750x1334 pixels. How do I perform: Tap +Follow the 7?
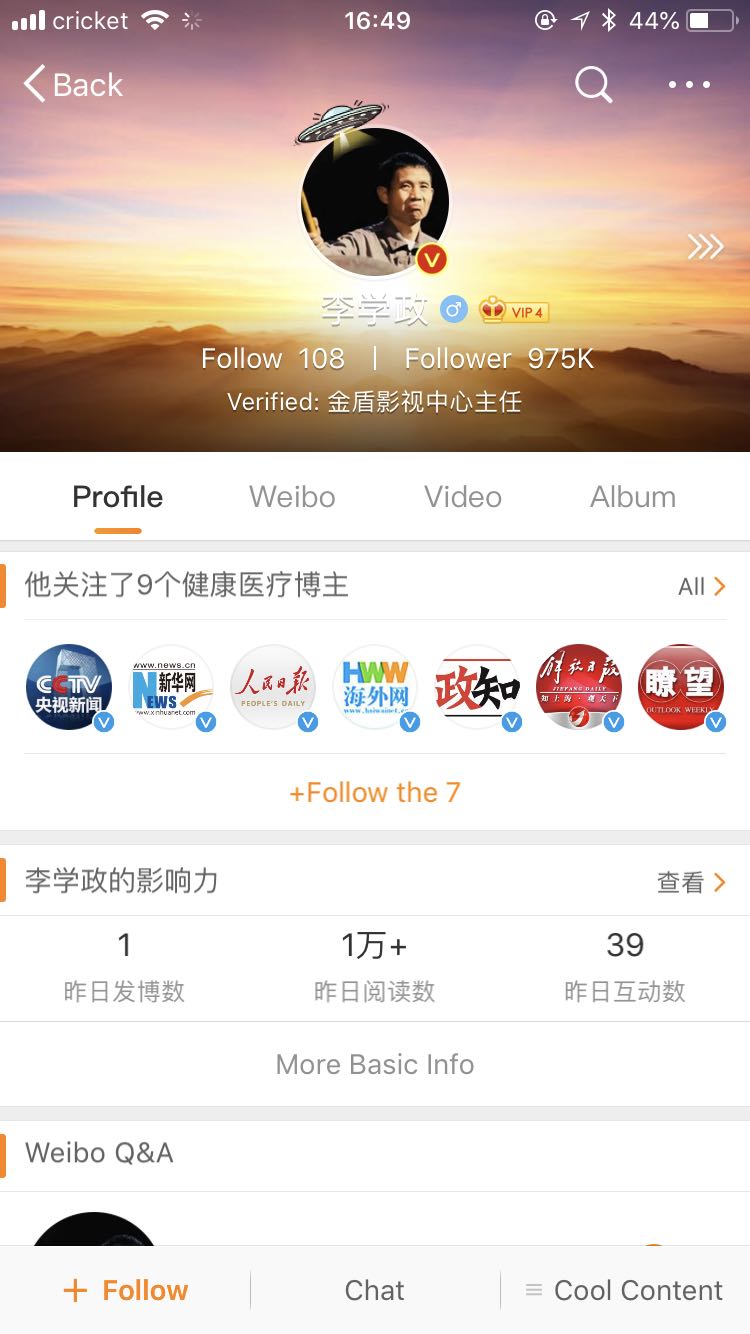pos(375,793)
